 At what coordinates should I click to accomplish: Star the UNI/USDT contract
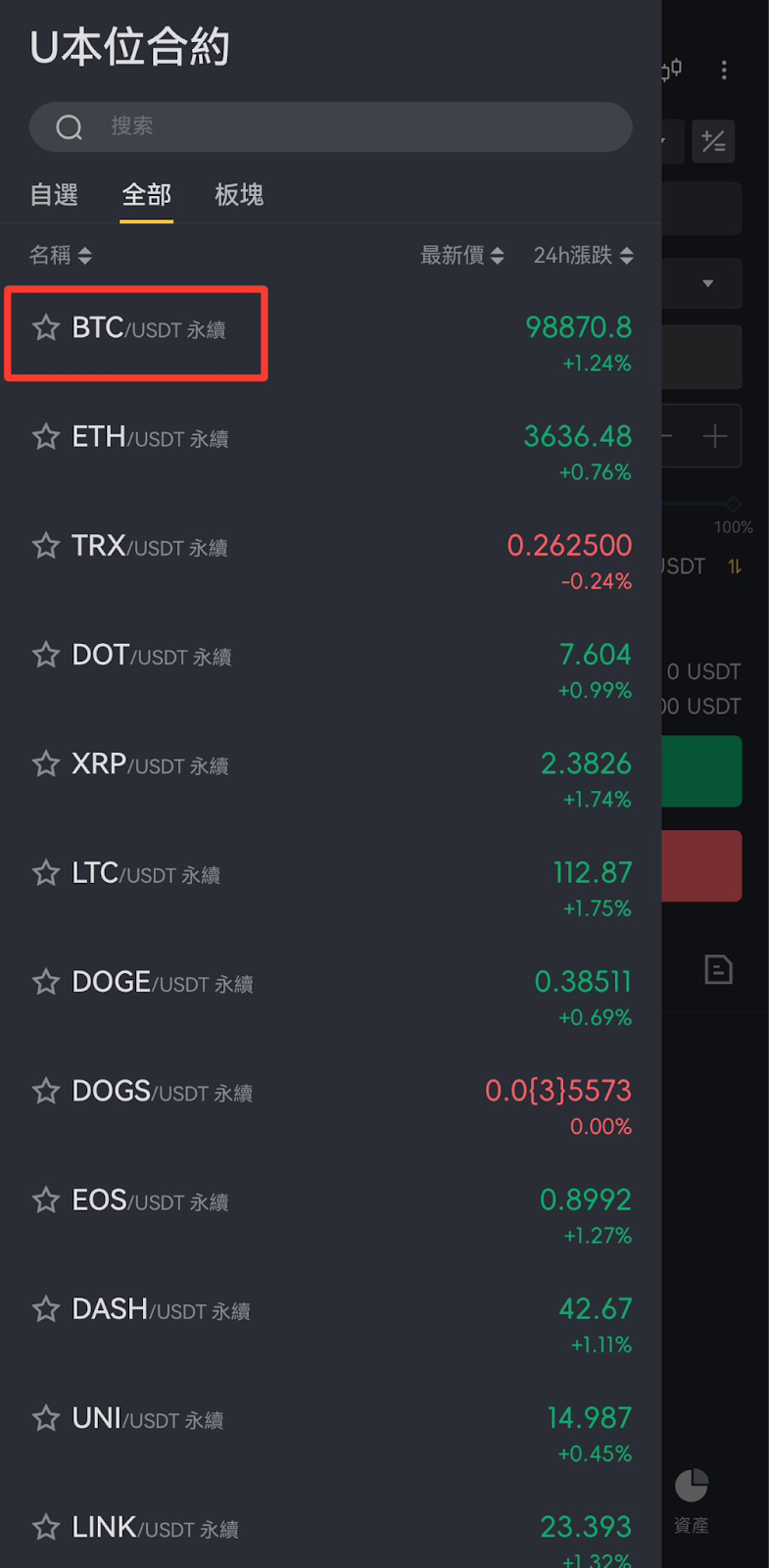(x=46, y=1418)
